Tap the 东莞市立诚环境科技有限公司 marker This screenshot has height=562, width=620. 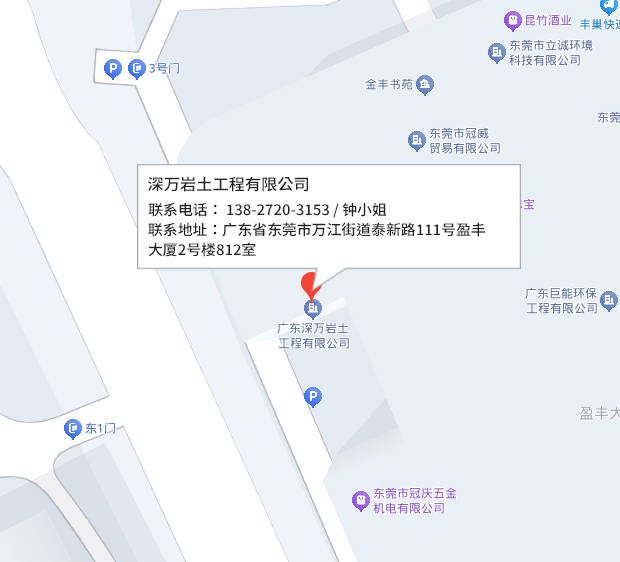pos(496,52)
